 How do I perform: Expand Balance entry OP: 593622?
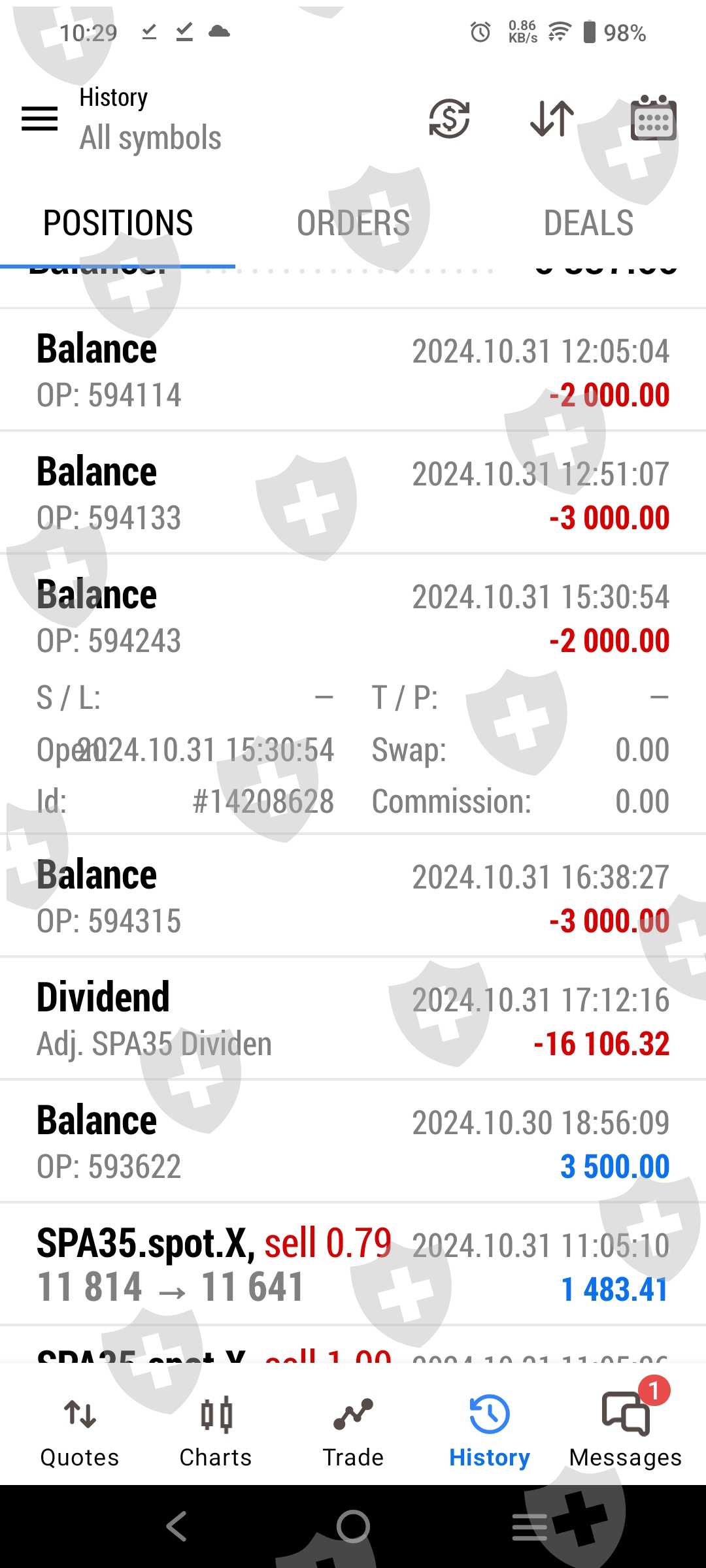[353, 1143]
